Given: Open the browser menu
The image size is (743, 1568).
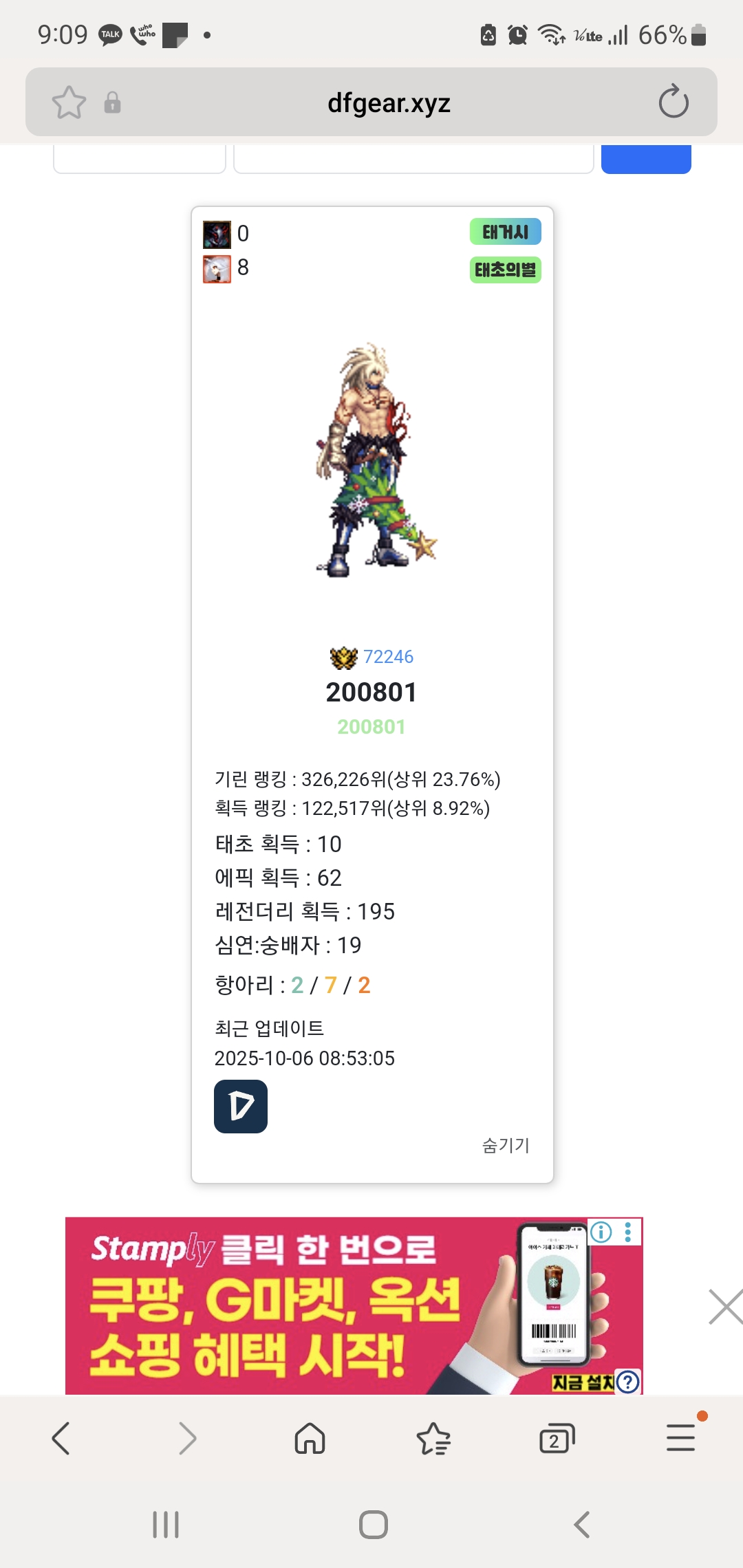Looking at the screenshot, I should [680, 1438].
